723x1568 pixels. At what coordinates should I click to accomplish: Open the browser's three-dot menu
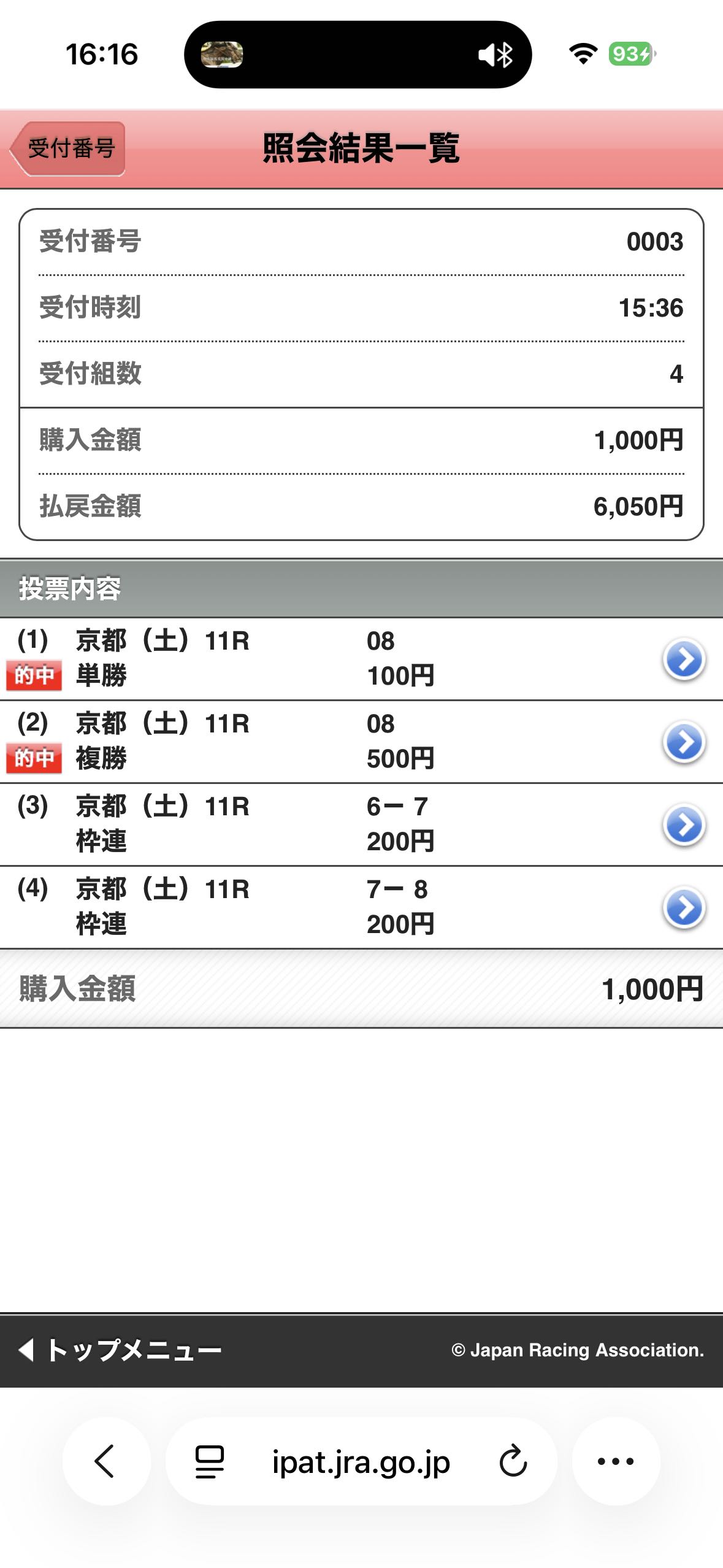coord(616,1461)
